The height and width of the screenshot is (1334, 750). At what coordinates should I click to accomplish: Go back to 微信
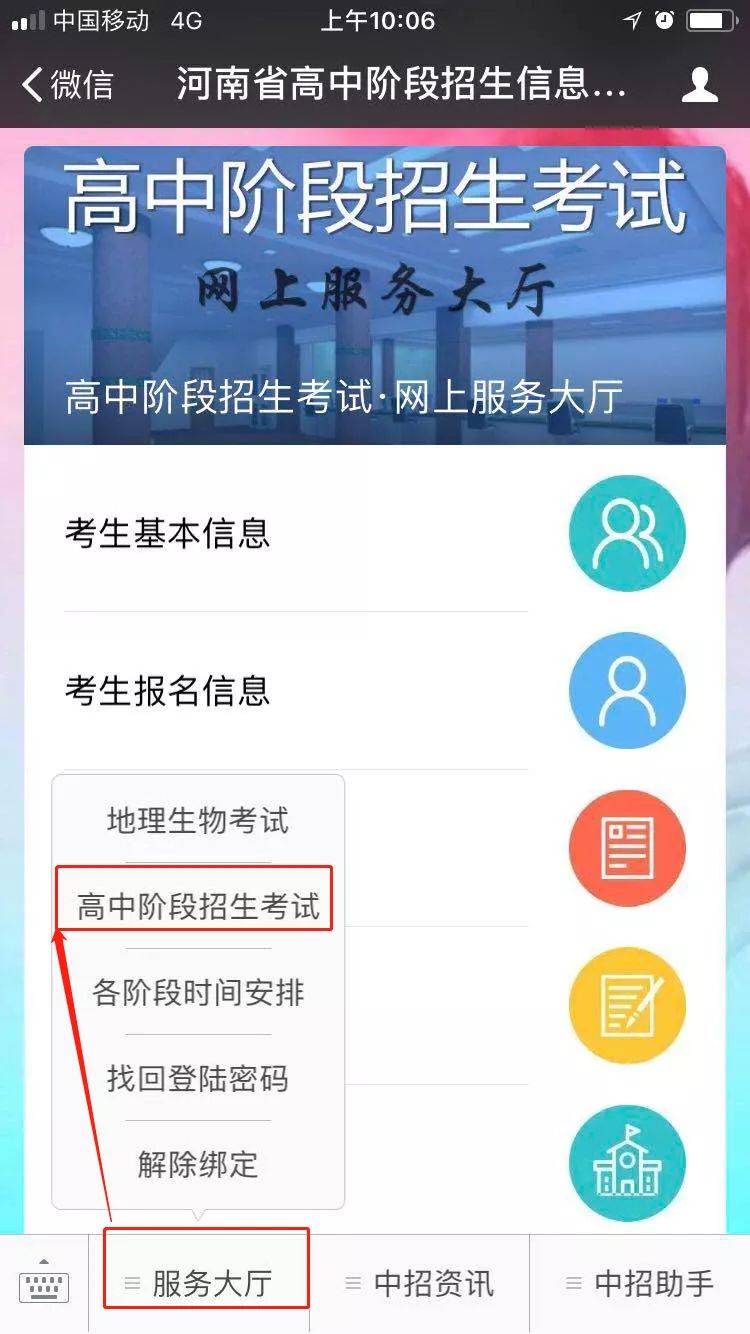click(66, 85)
